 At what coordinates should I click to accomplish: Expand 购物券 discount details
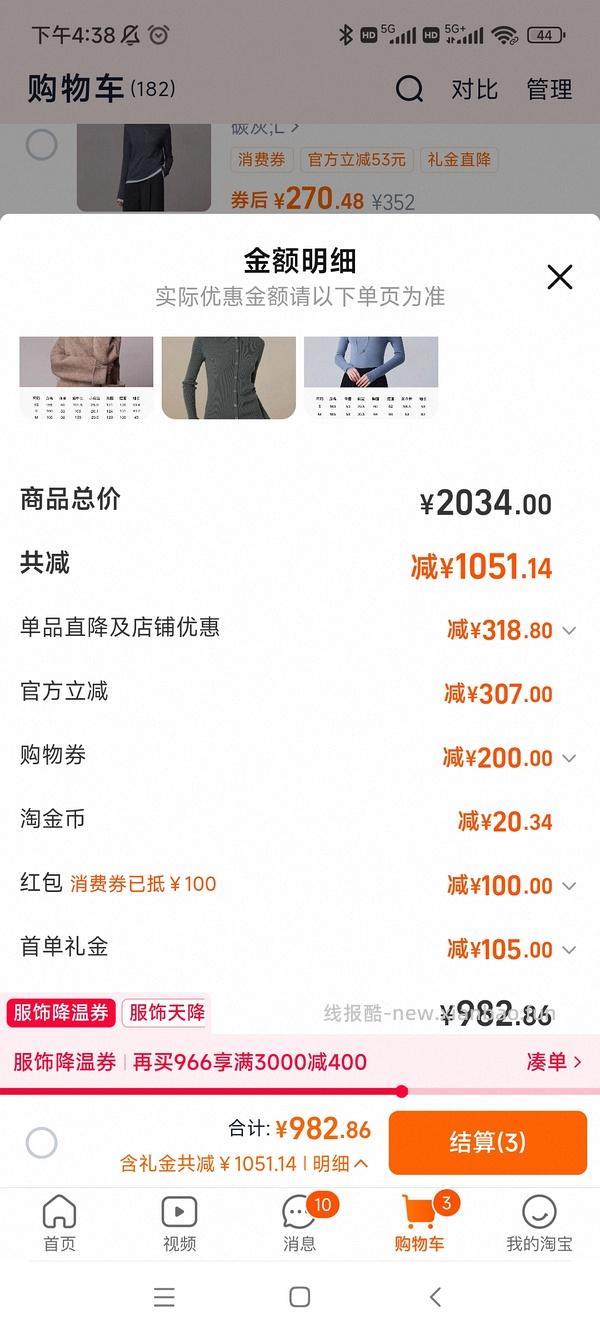pos(569,758)
